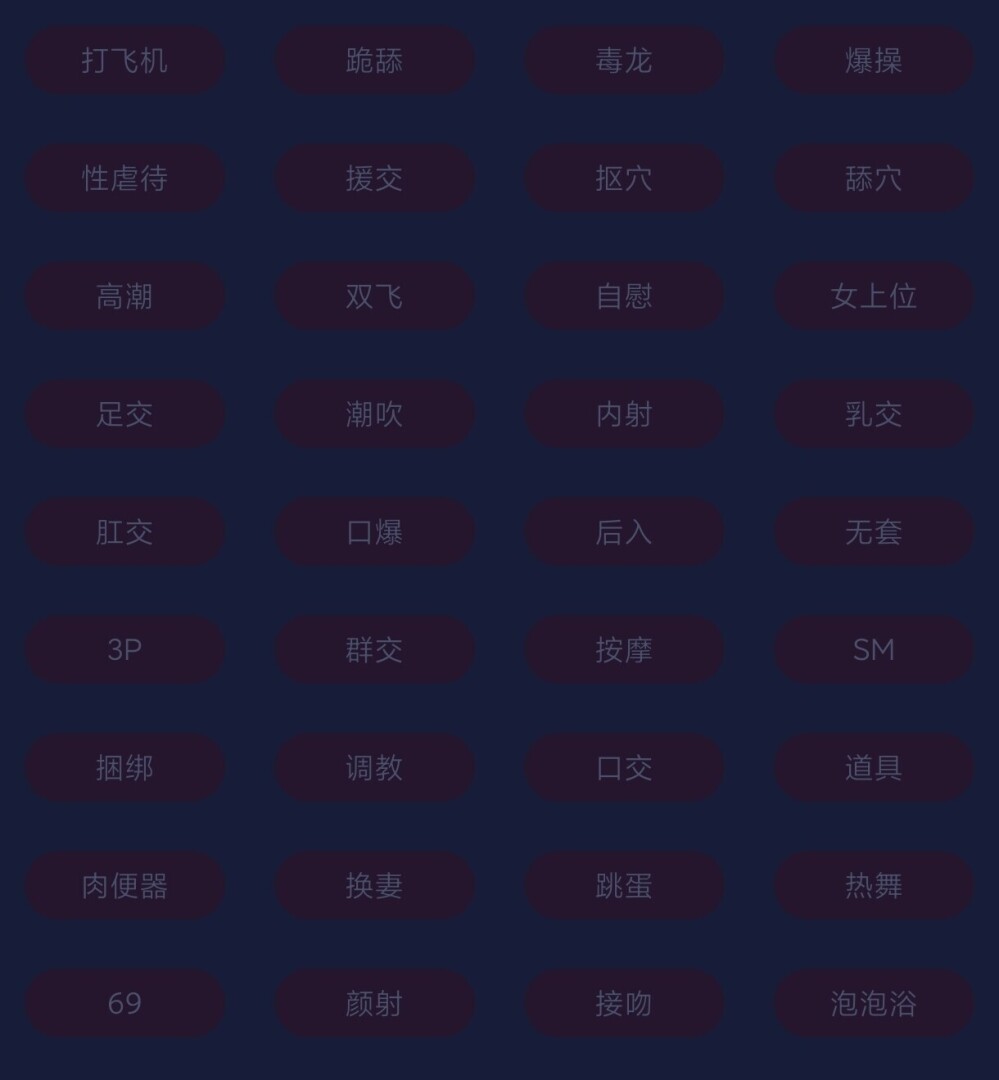Select the 热舞 (hot dance) tag
The height and width of the screenshot is (1080, 999).
(x=874, y=886)
